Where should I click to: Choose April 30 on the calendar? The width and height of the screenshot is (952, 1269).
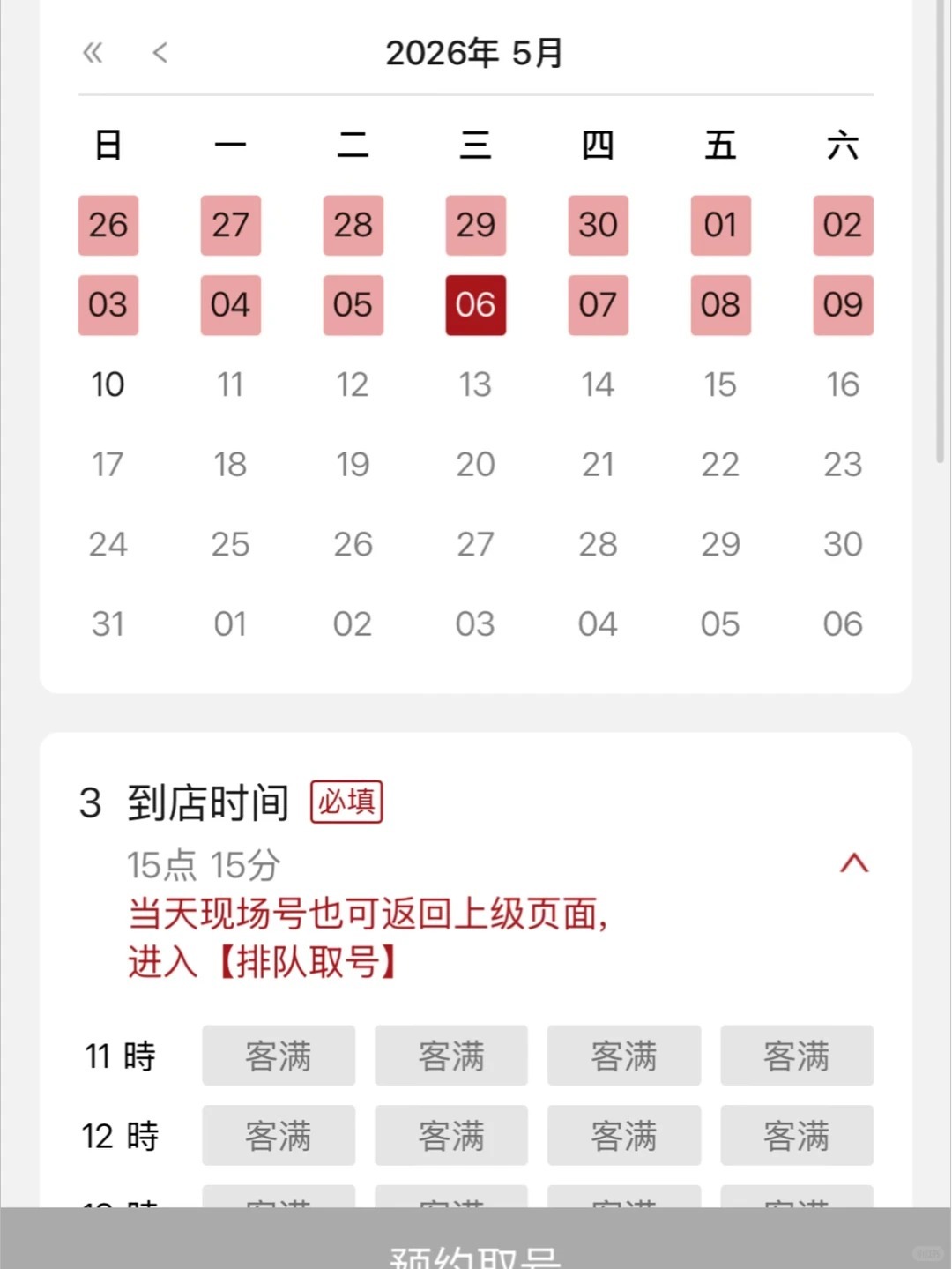click(598, 225)
